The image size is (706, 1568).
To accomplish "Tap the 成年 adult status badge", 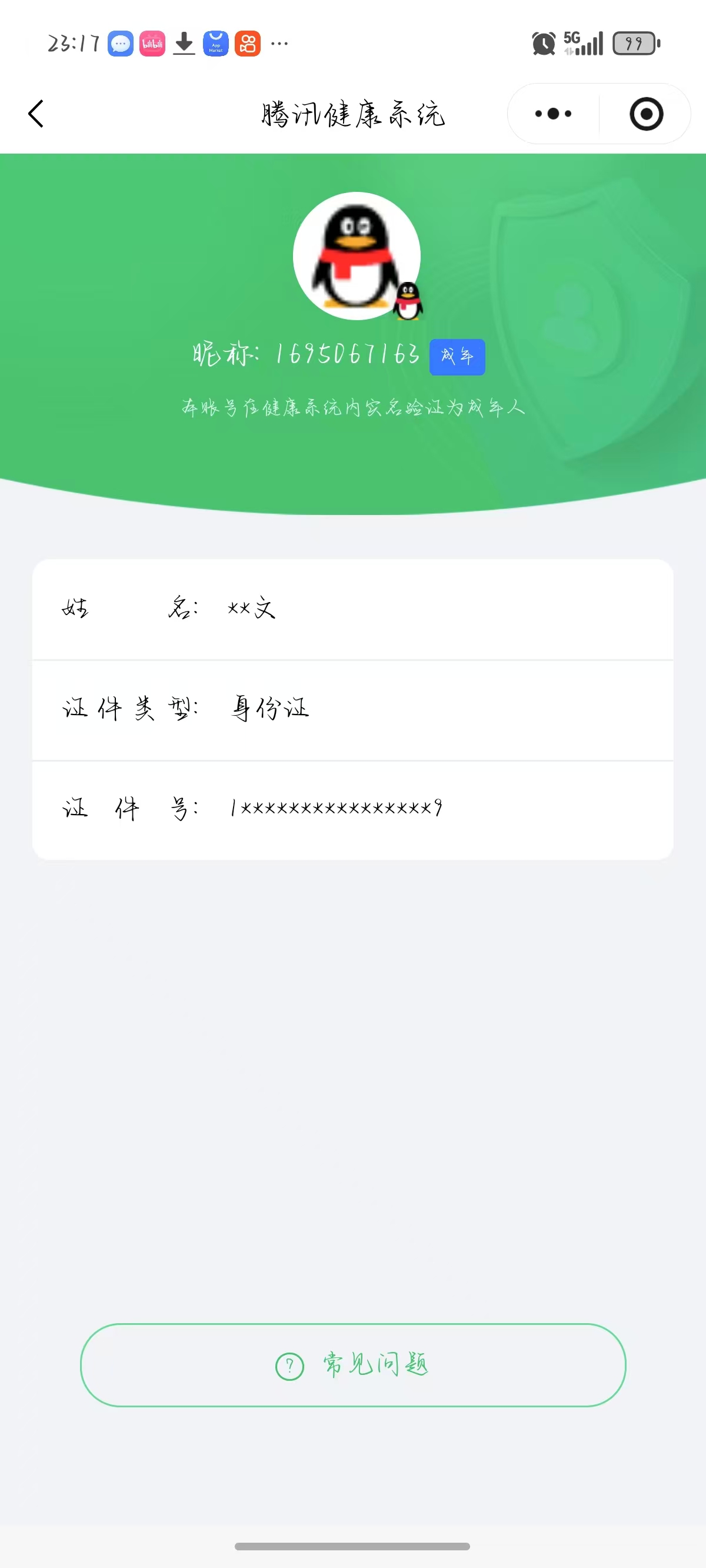I will [458, 357].
